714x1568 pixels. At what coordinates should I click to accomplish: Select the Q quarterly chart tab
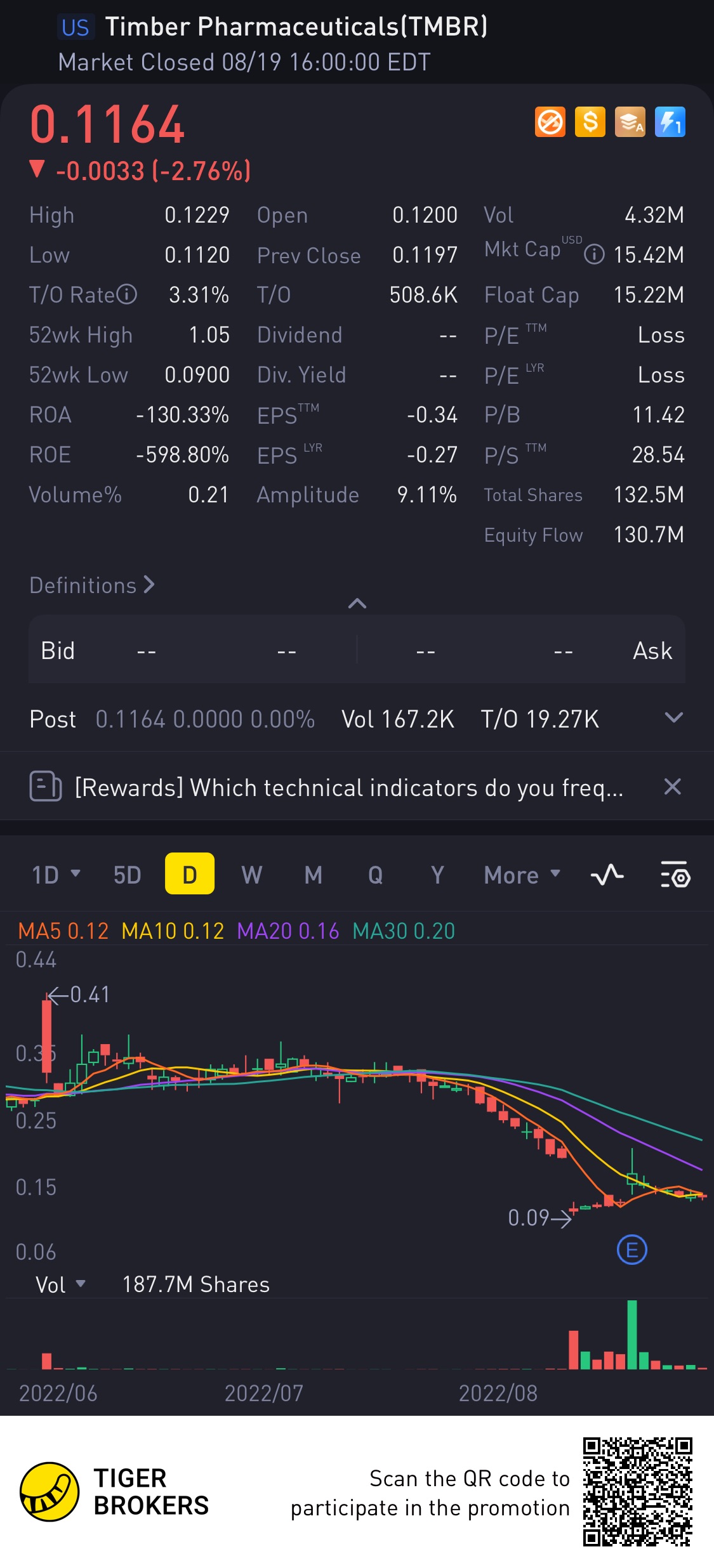[375, 875]
